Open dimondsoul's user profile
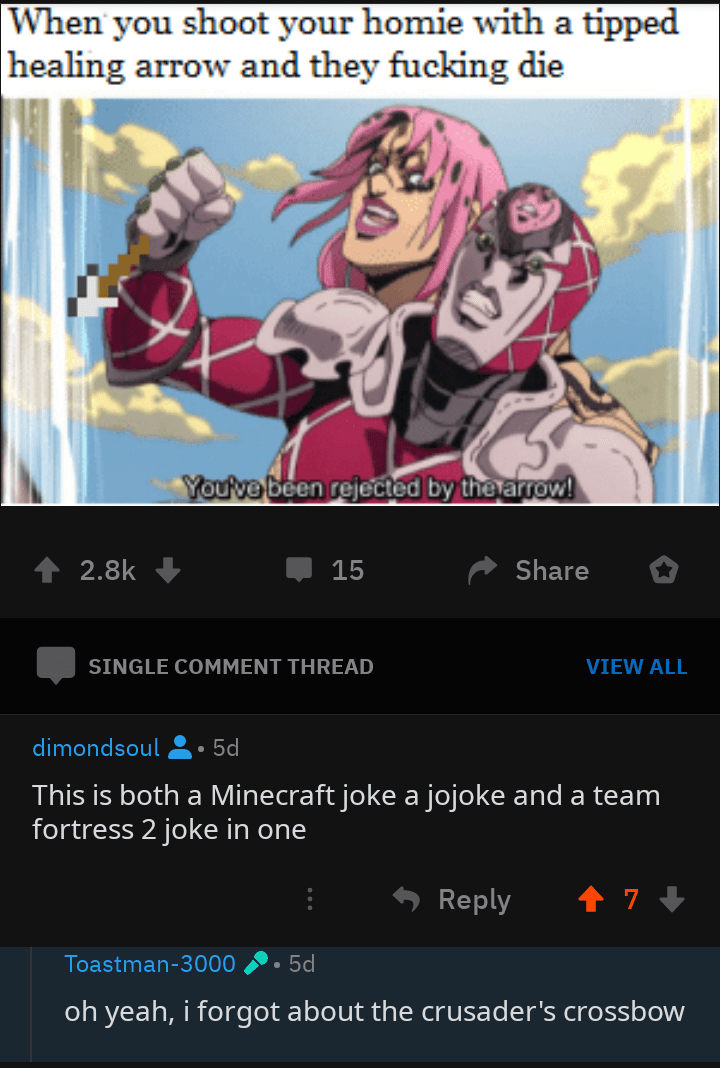 coord(96,747)
